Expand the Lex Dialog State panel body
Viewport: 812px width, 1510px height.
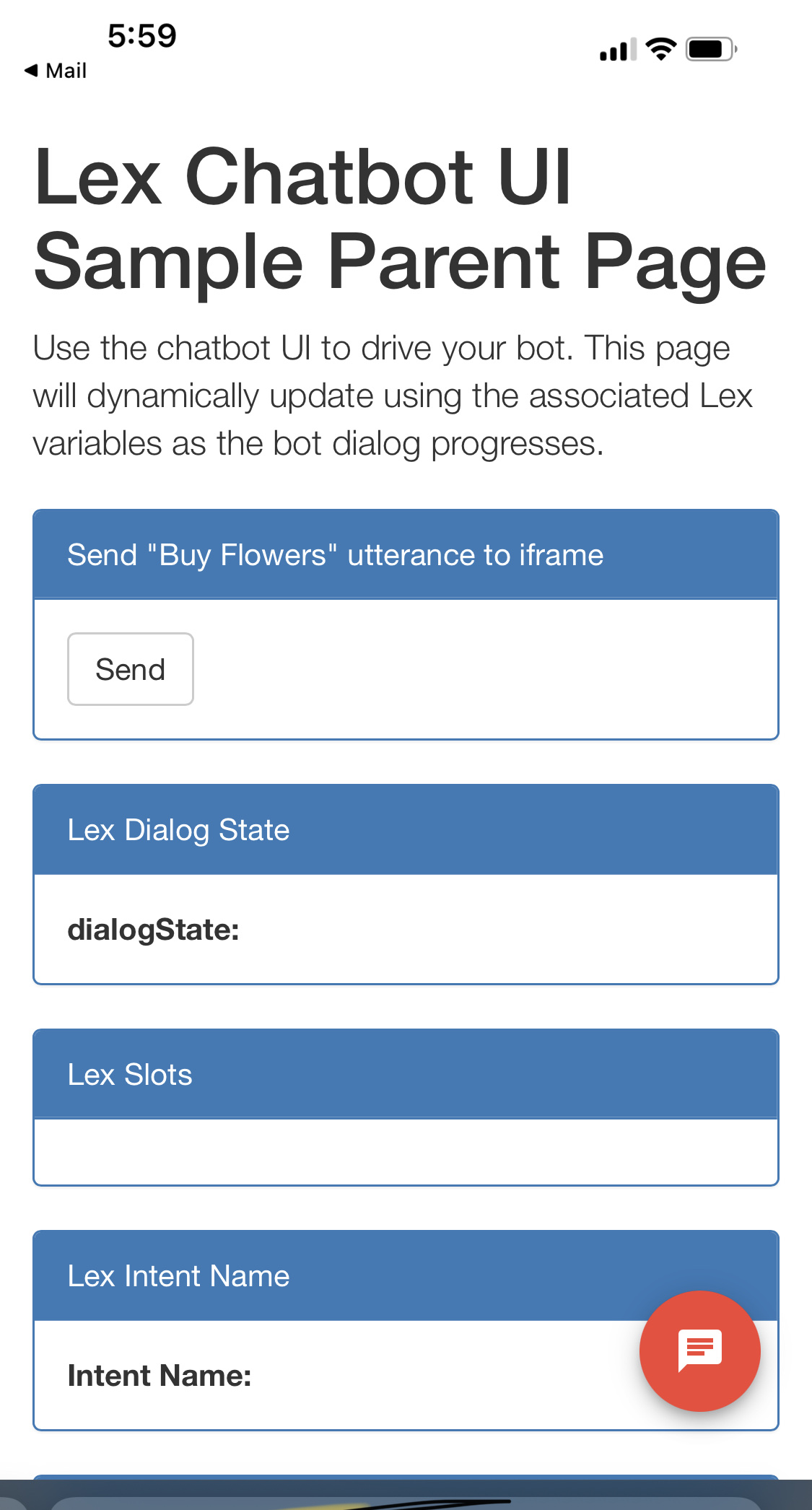tap(406, 928)
